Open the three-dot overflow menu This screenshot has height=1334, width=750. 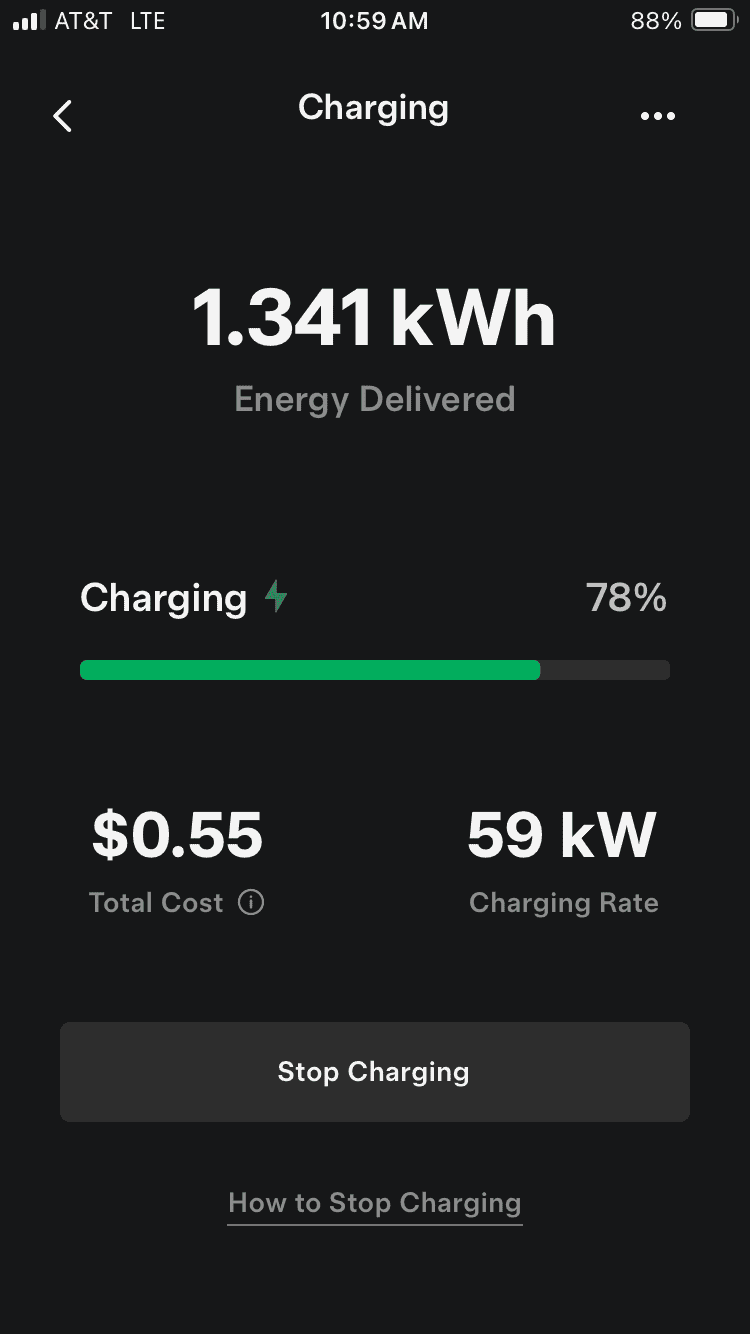(657, 116)
